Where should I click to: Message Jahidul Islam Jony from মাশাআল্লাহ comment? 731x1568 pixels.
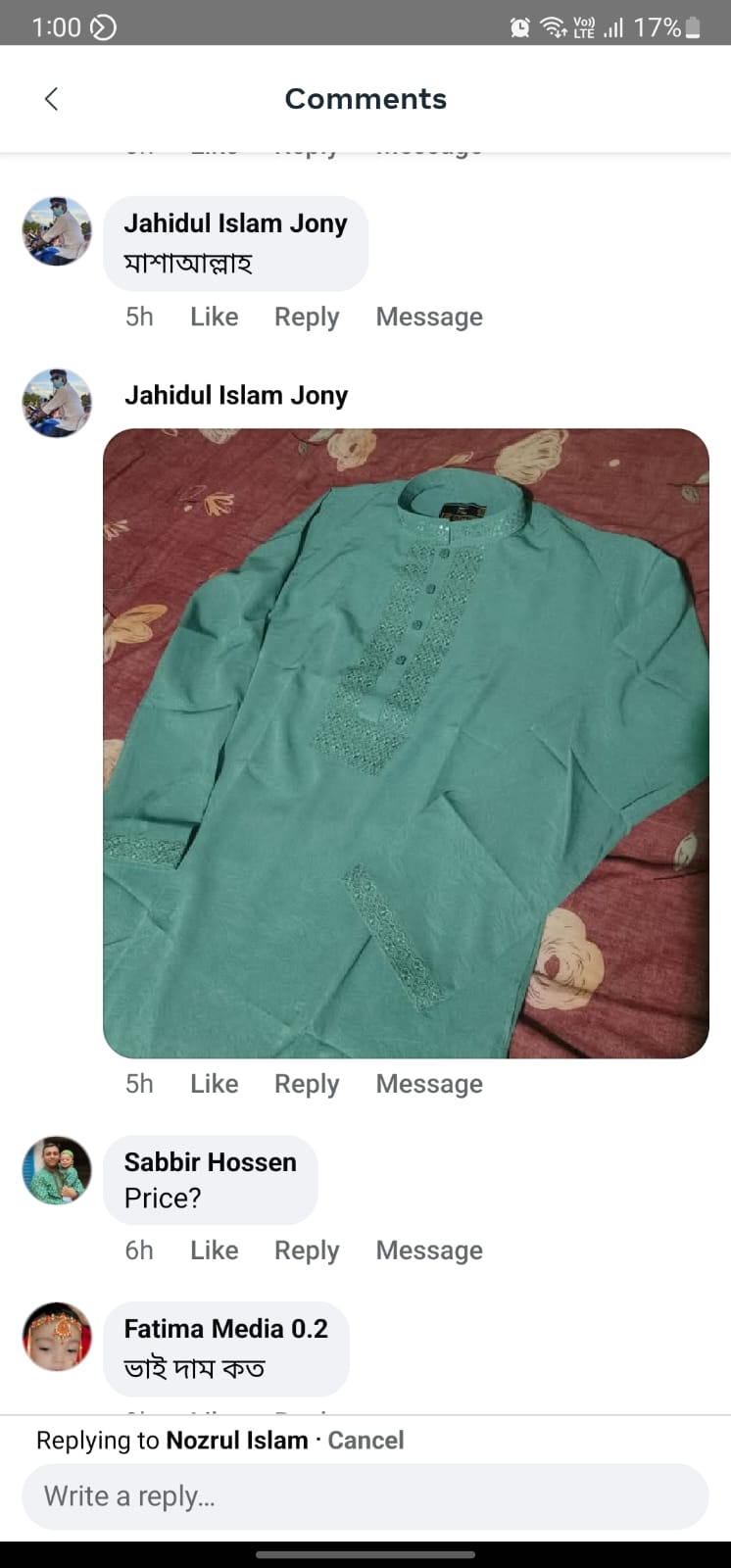point(428,317)
